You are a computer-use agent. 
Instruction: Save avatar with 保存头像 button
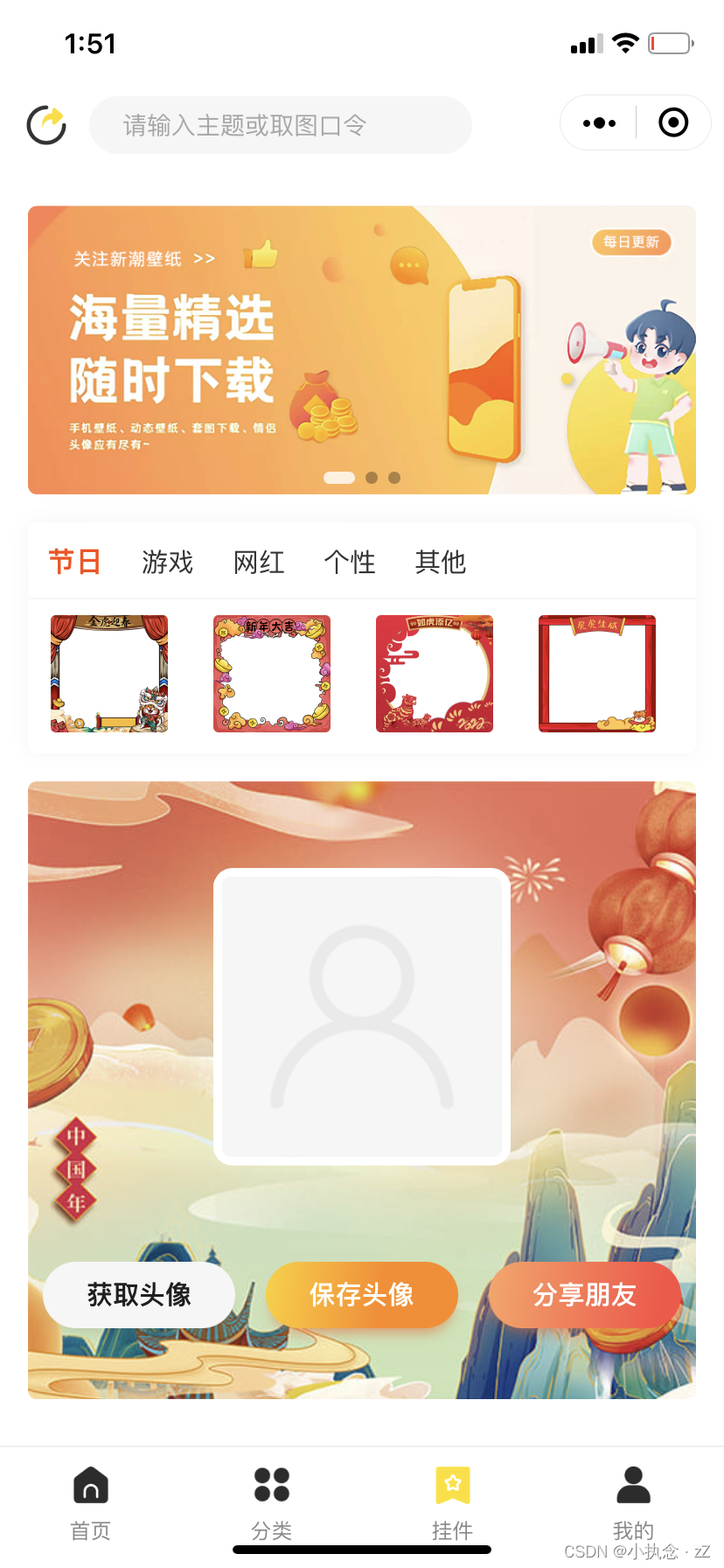[362, 1295]
